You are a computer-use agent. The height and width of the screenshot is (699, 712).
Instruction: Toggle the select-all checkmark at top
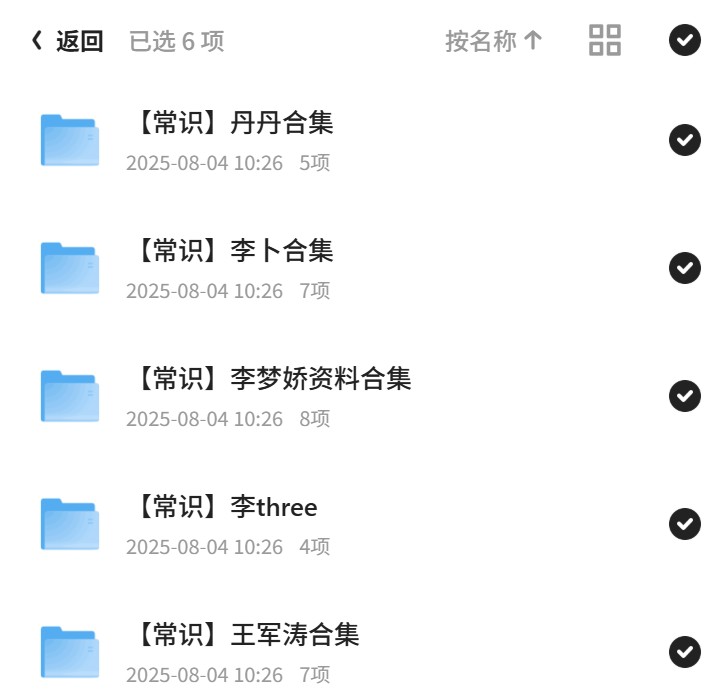coord(685,40)
